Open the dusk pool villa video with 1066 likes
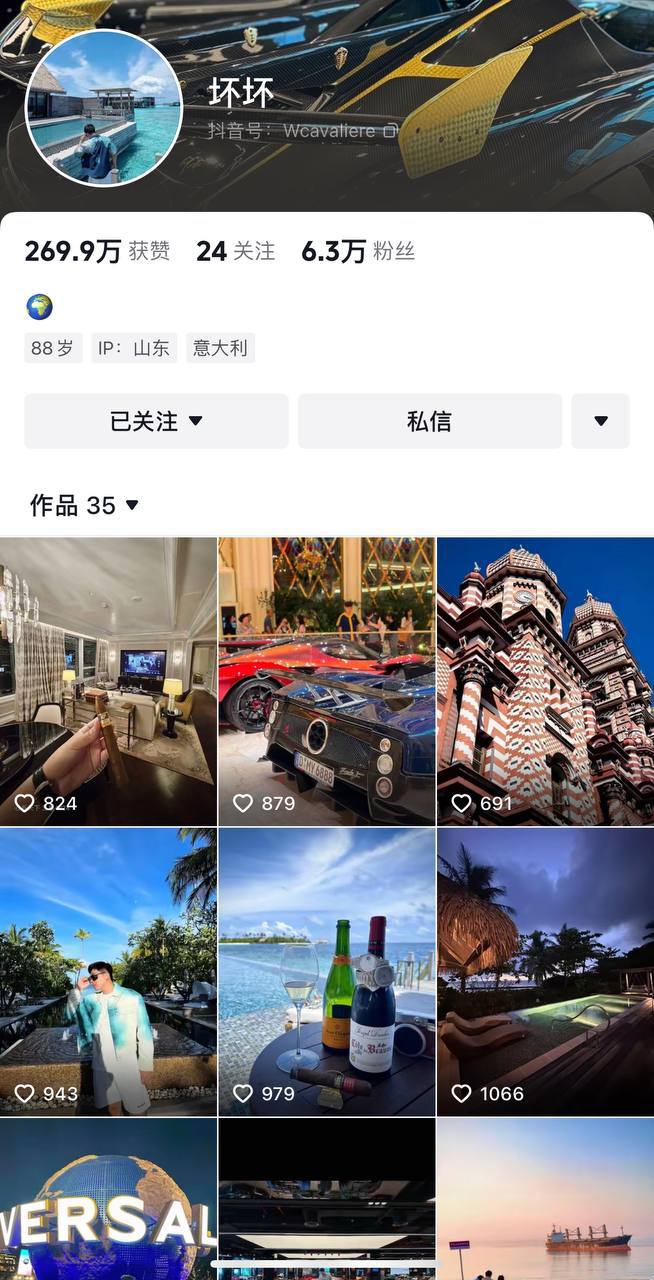This screenshot has height=1280, width=654. tap(545, 970)
